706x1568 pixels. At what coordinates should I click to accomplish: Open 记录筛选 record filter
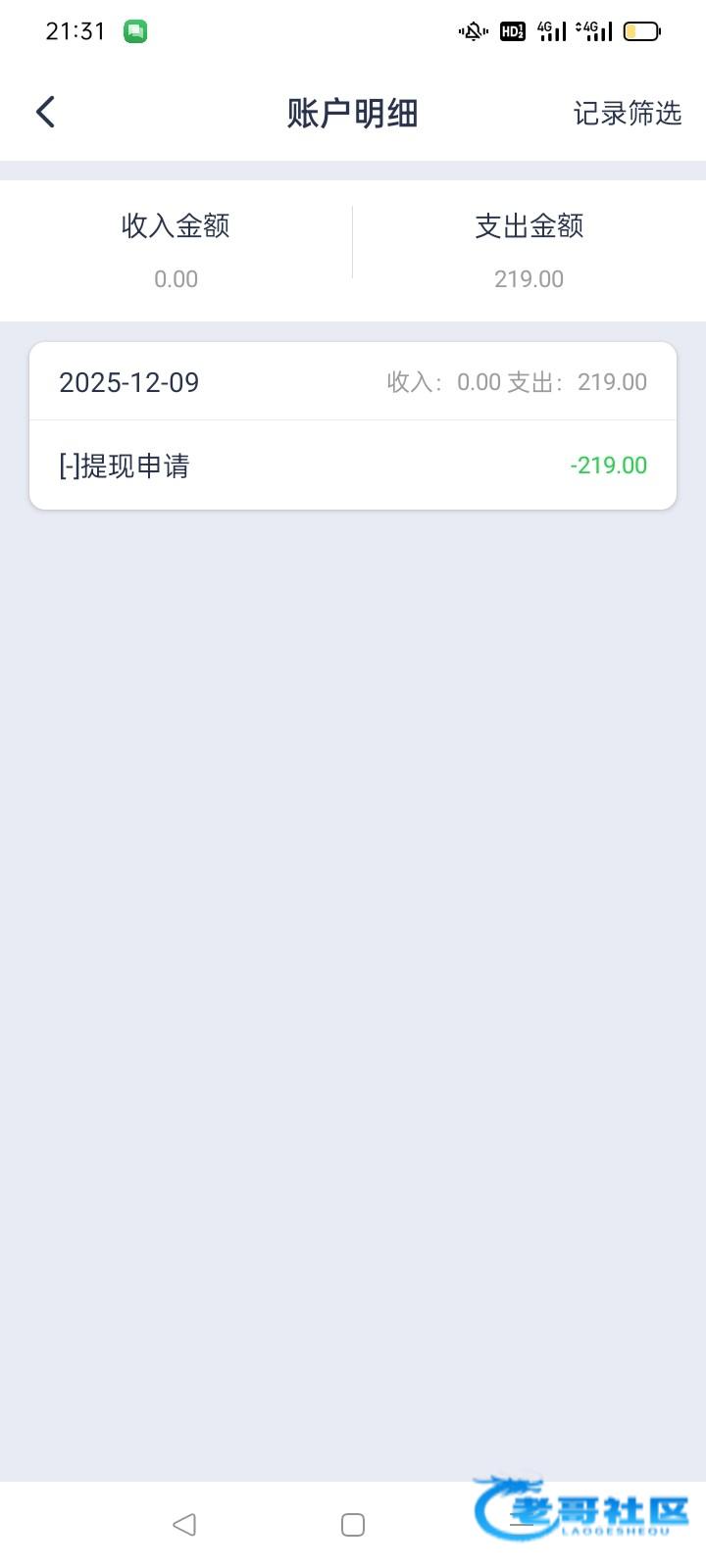click(627, 114)
